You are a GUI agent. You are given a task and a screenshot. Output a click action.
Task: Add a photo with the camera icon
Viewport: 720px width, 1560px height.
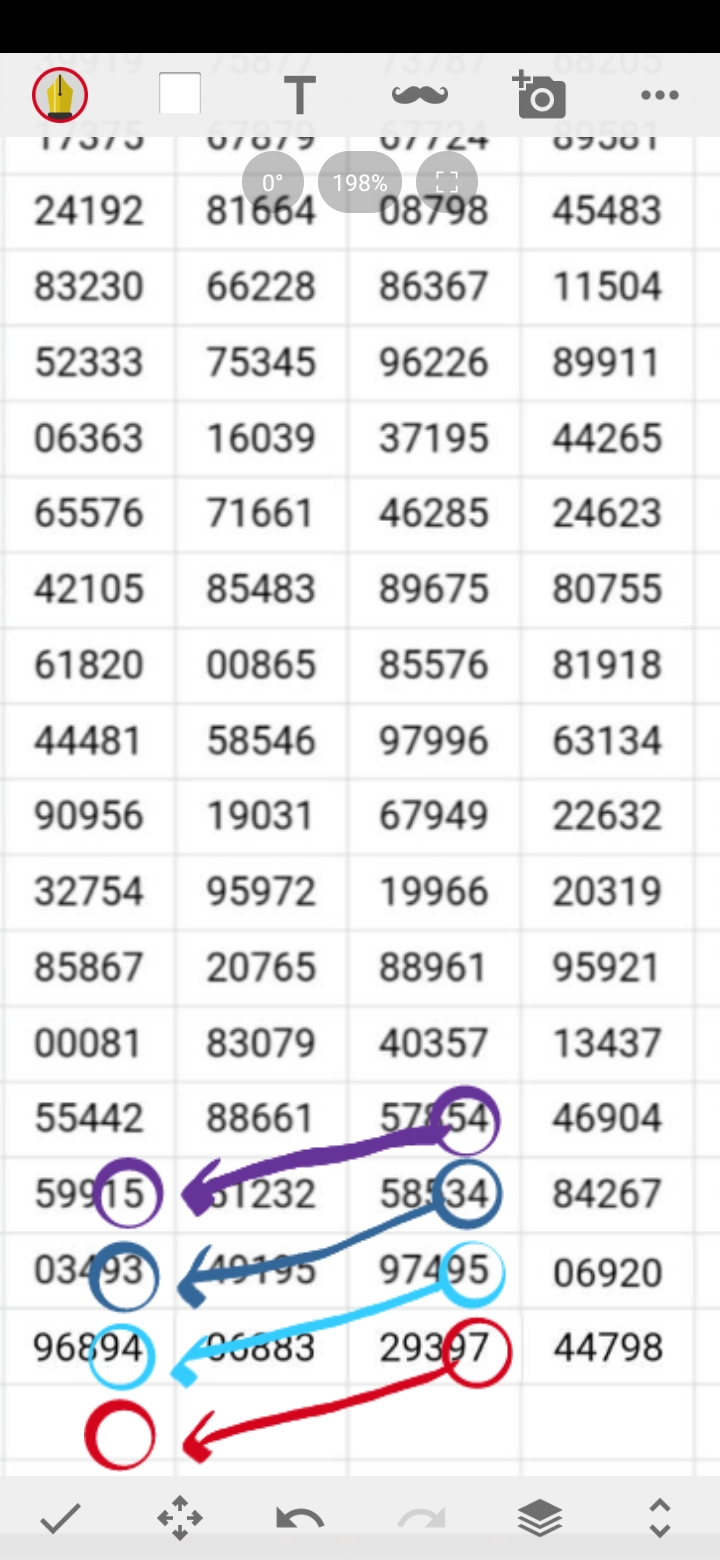540,95
